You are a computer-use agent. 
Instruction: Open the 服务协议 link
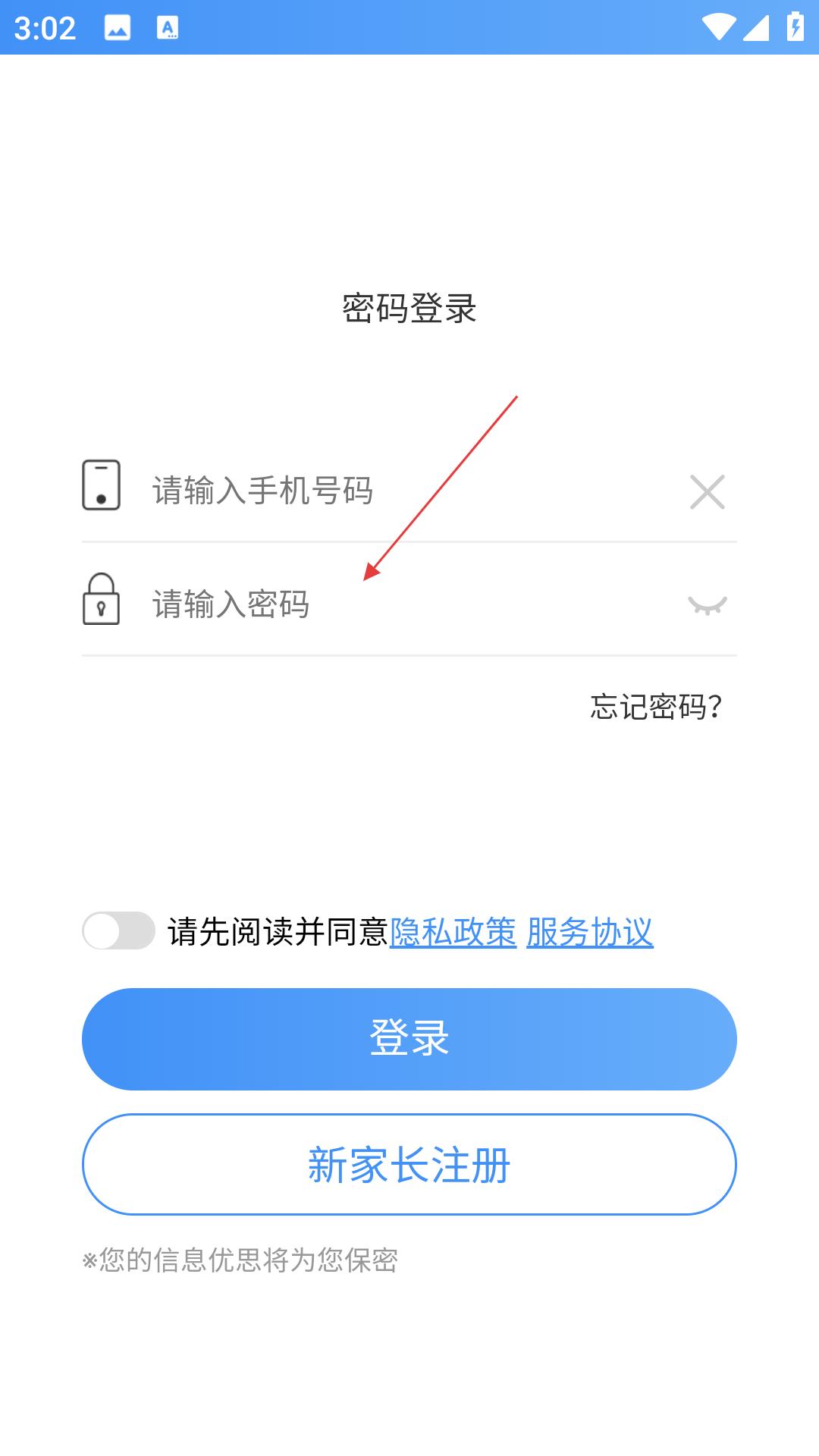pos(589,932)
